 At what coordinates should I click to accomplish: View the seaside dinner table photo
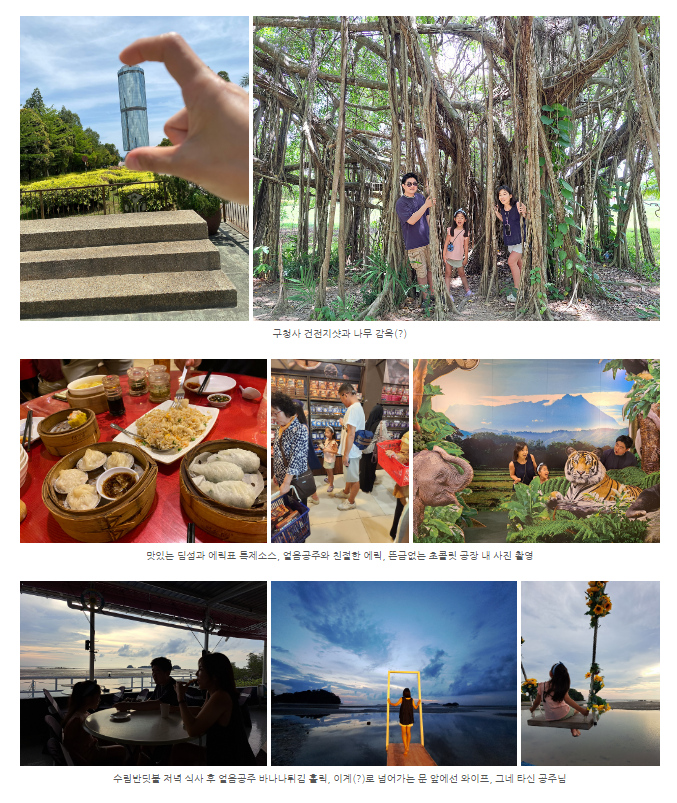pyautogui.click(x=143, y=673)
